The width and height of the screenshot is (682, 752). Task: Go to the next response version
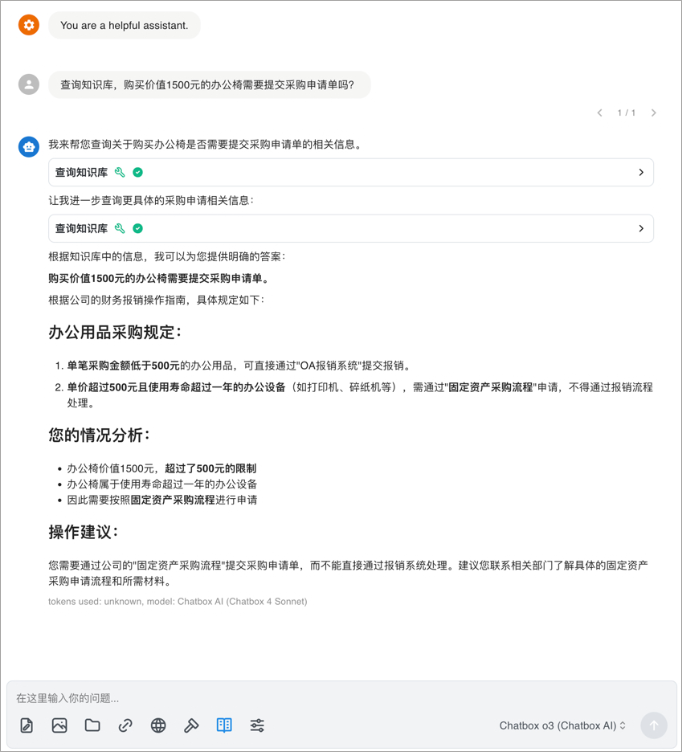click(x=653, y=113)
